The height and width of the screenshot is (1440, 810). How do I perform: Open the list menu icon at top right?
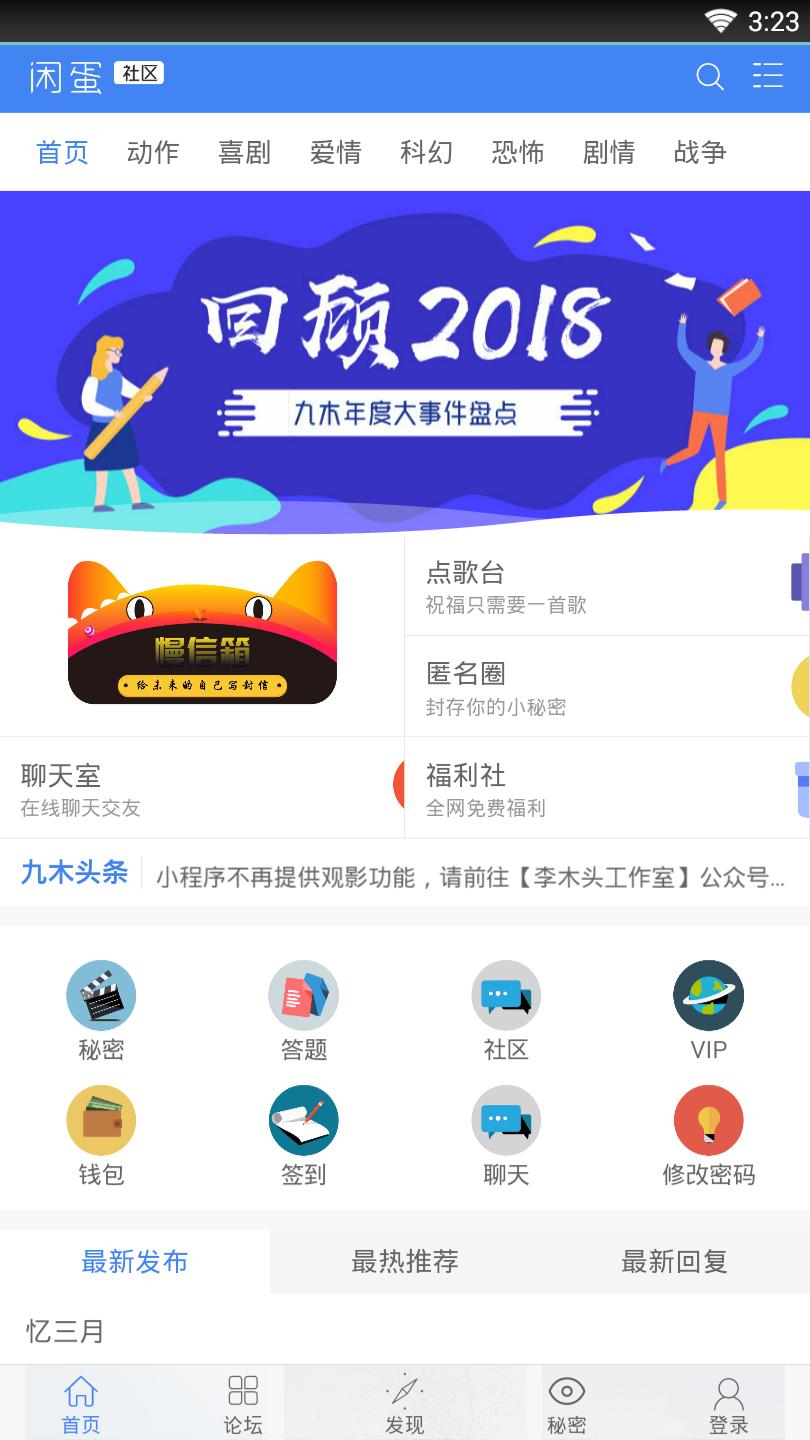(767, 76)
